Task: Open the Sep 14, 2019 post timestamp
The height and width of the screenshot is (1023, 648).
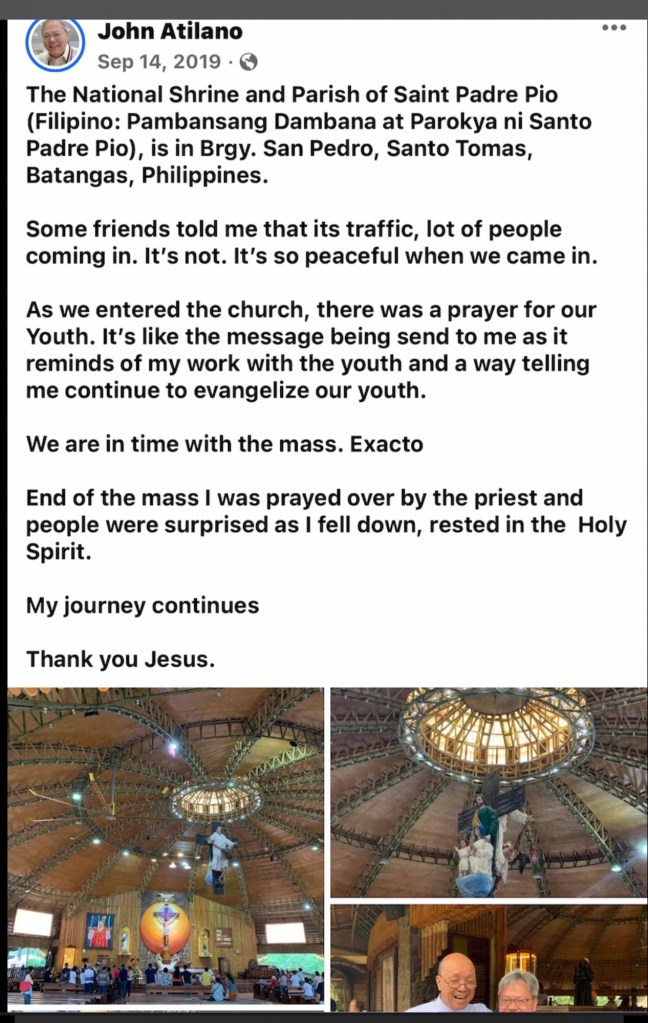Action: pos(159,62)
